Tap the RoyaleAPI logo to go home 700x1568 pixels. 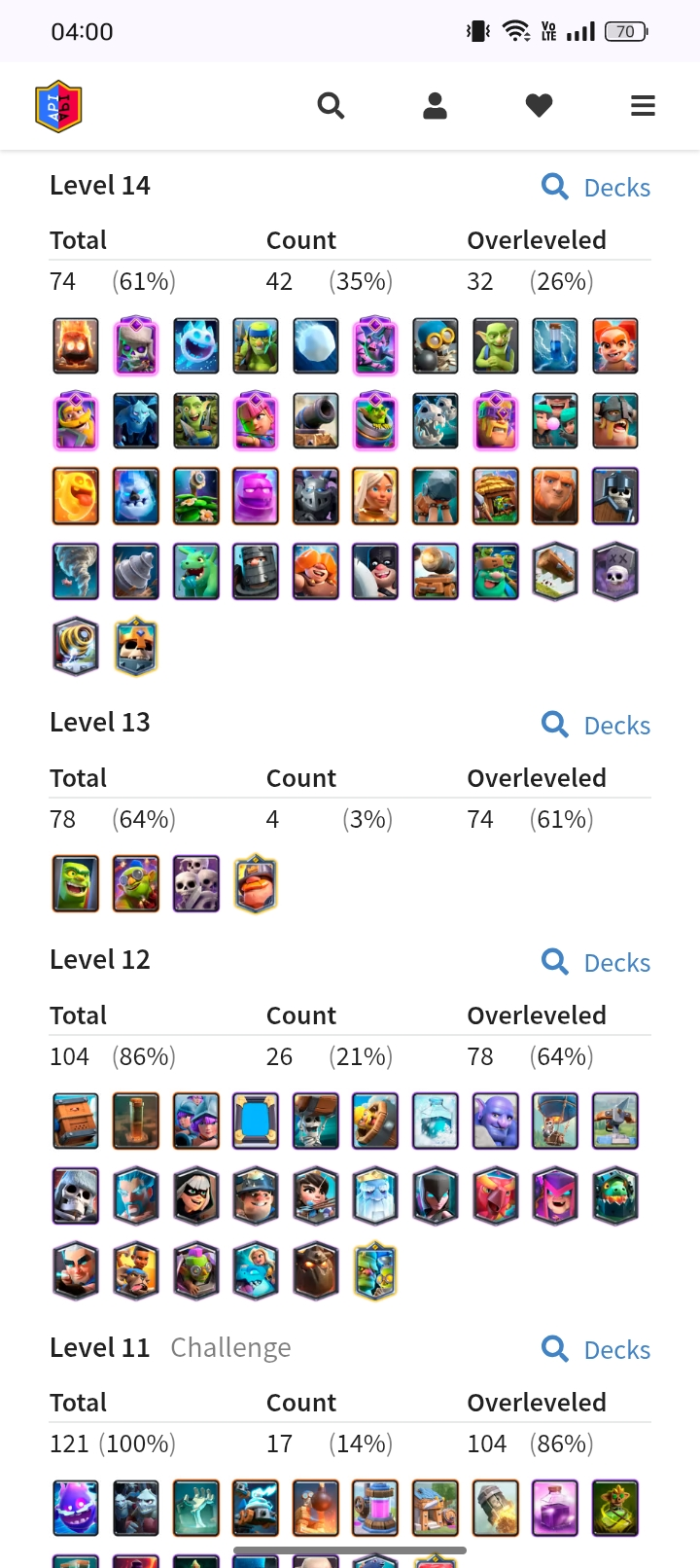[58, 105]
